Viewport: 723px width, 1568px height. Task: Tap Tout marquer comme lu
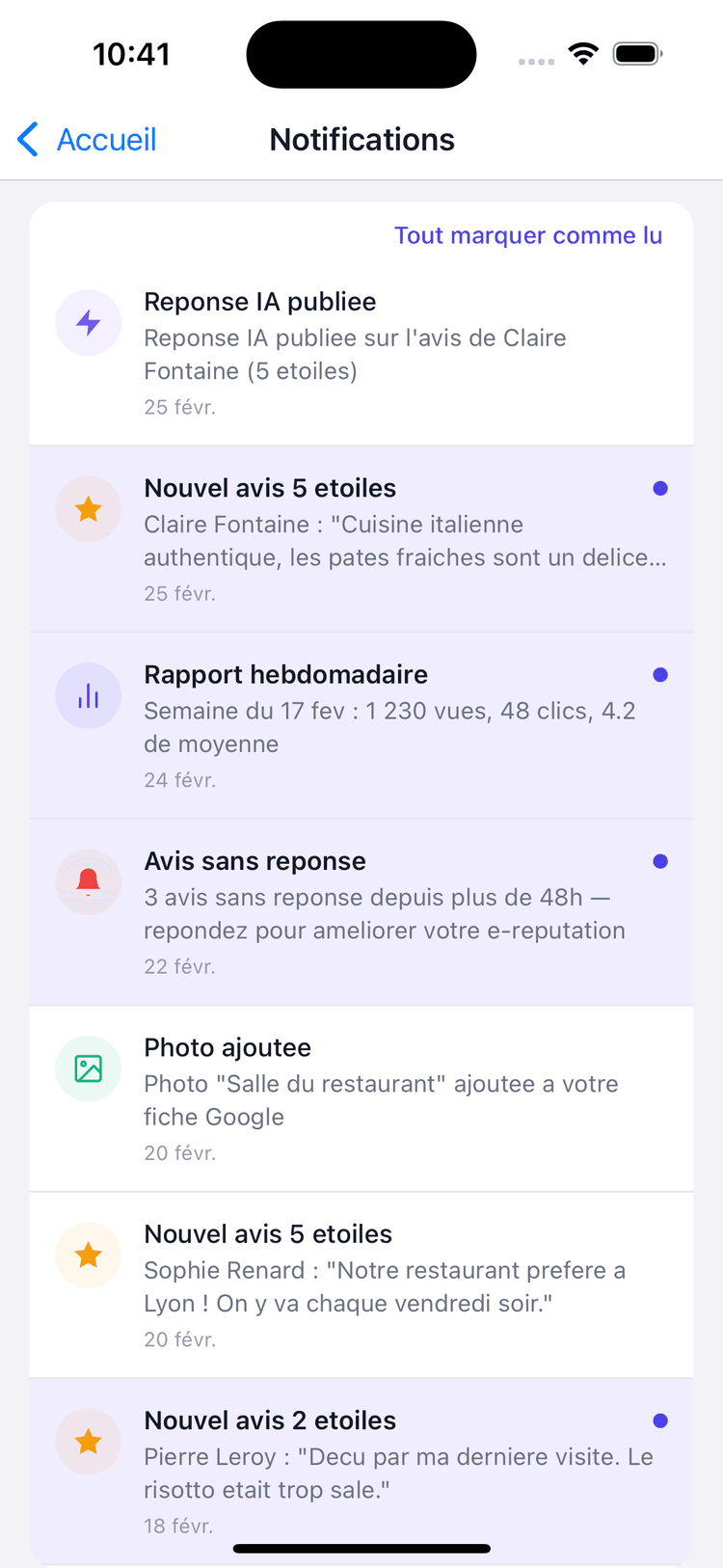(x=527, y=234)
